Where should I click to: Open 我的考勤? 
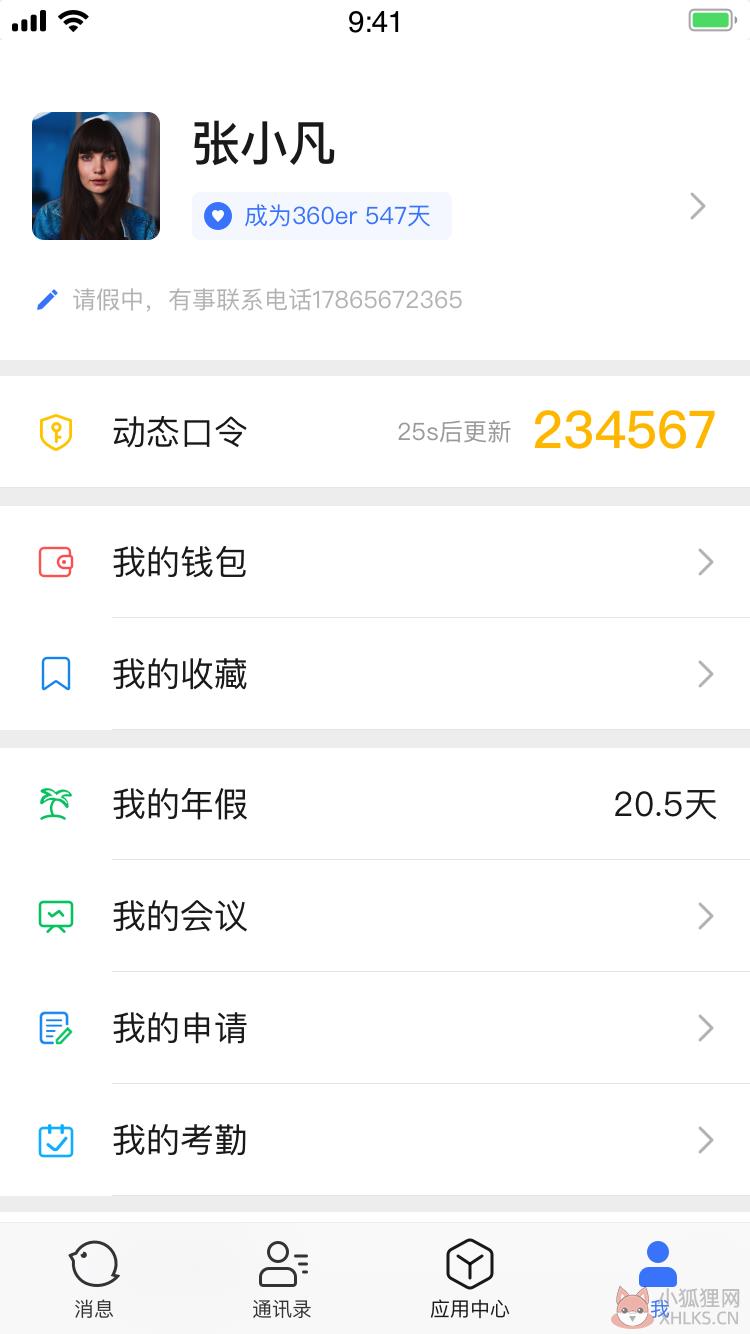pyautogui.click(x=375, y=1140)
